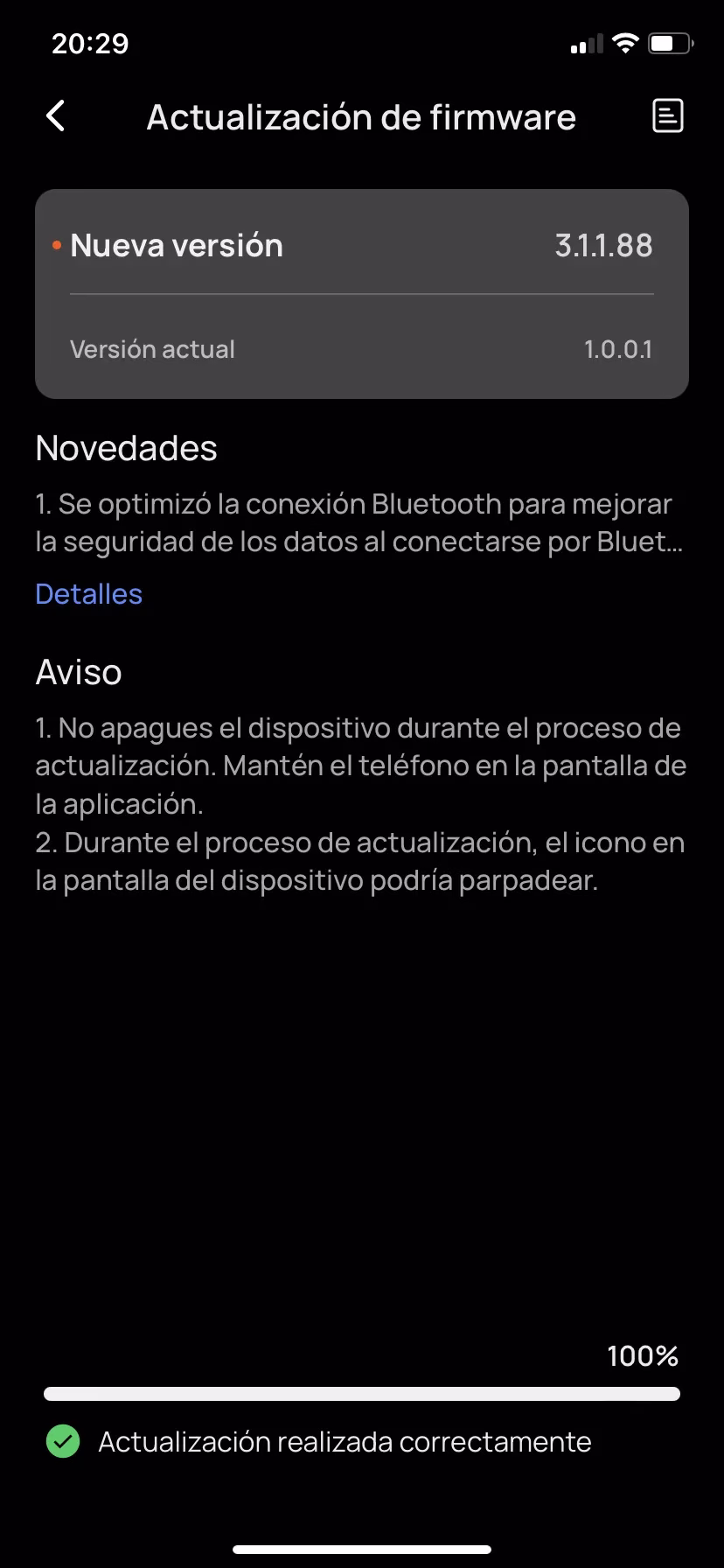Open the Detalles link under Novedades

pos(88,594)
